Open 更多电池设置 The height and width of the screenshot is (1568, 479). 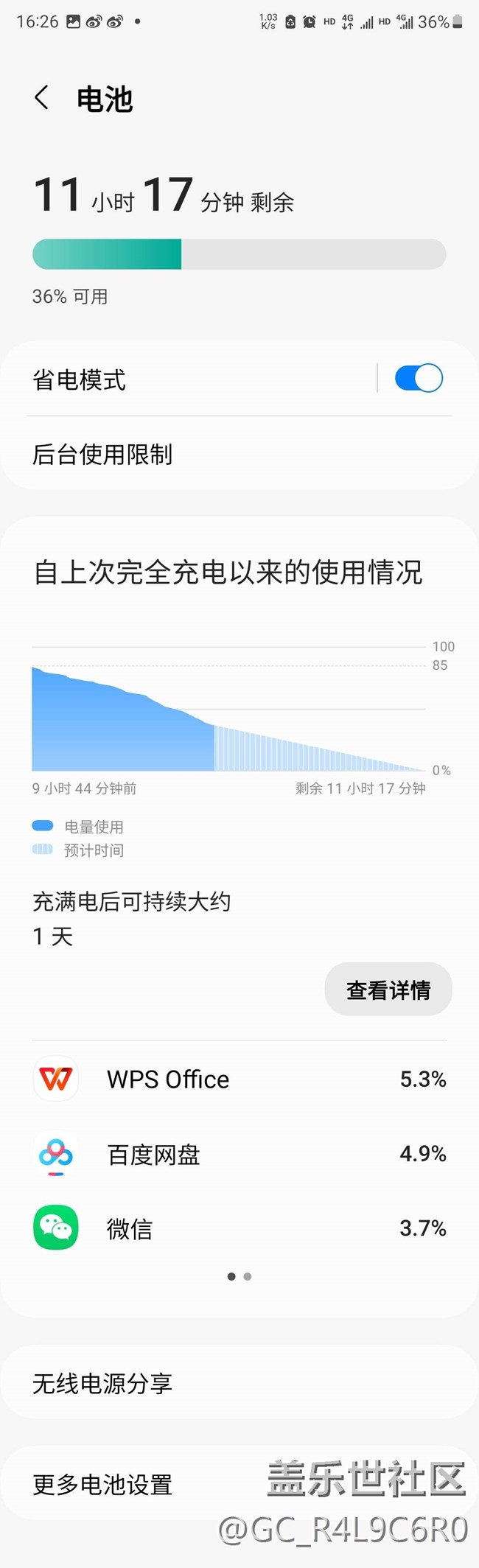coord(147,1484)
